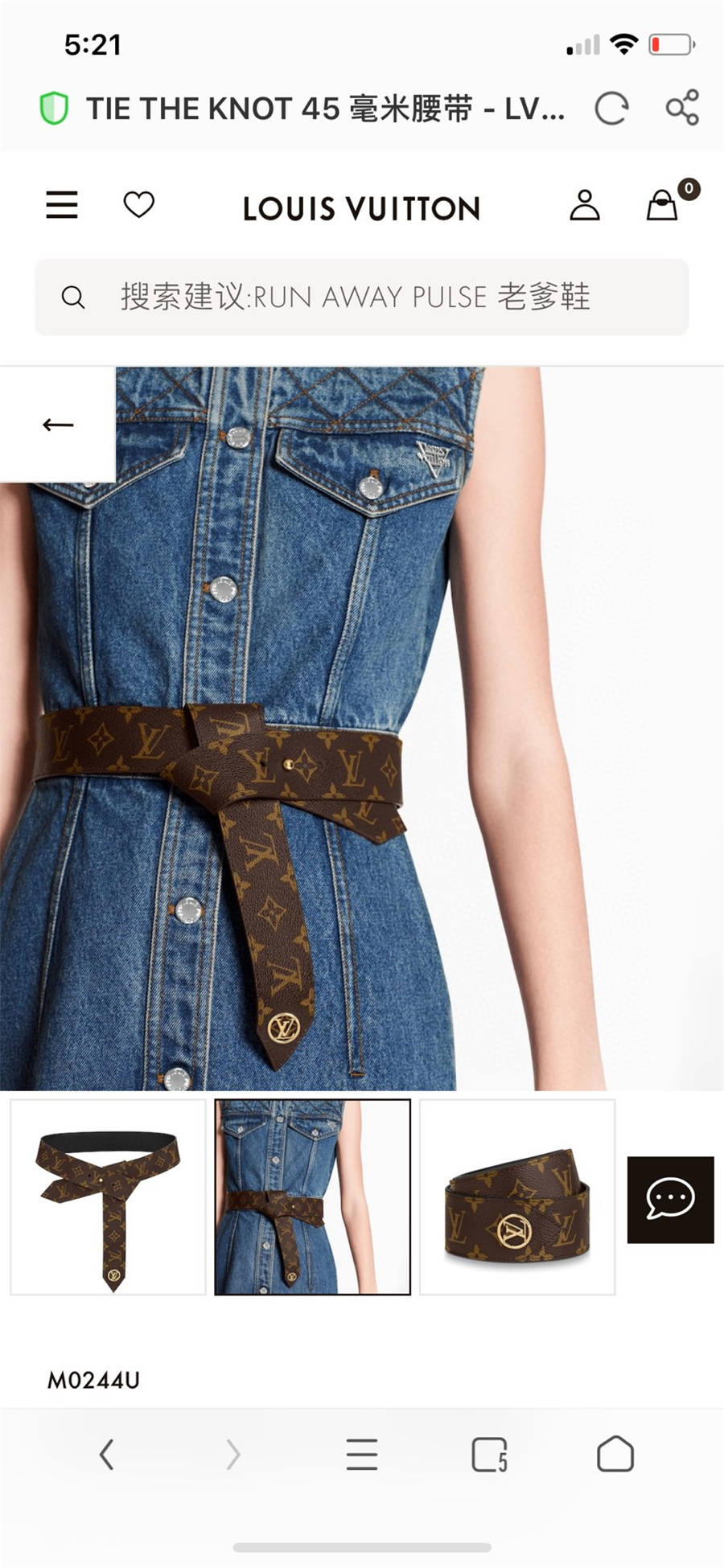Go to the browser home page
This screenshot has height=1568, width=724.
(615, 1454)
